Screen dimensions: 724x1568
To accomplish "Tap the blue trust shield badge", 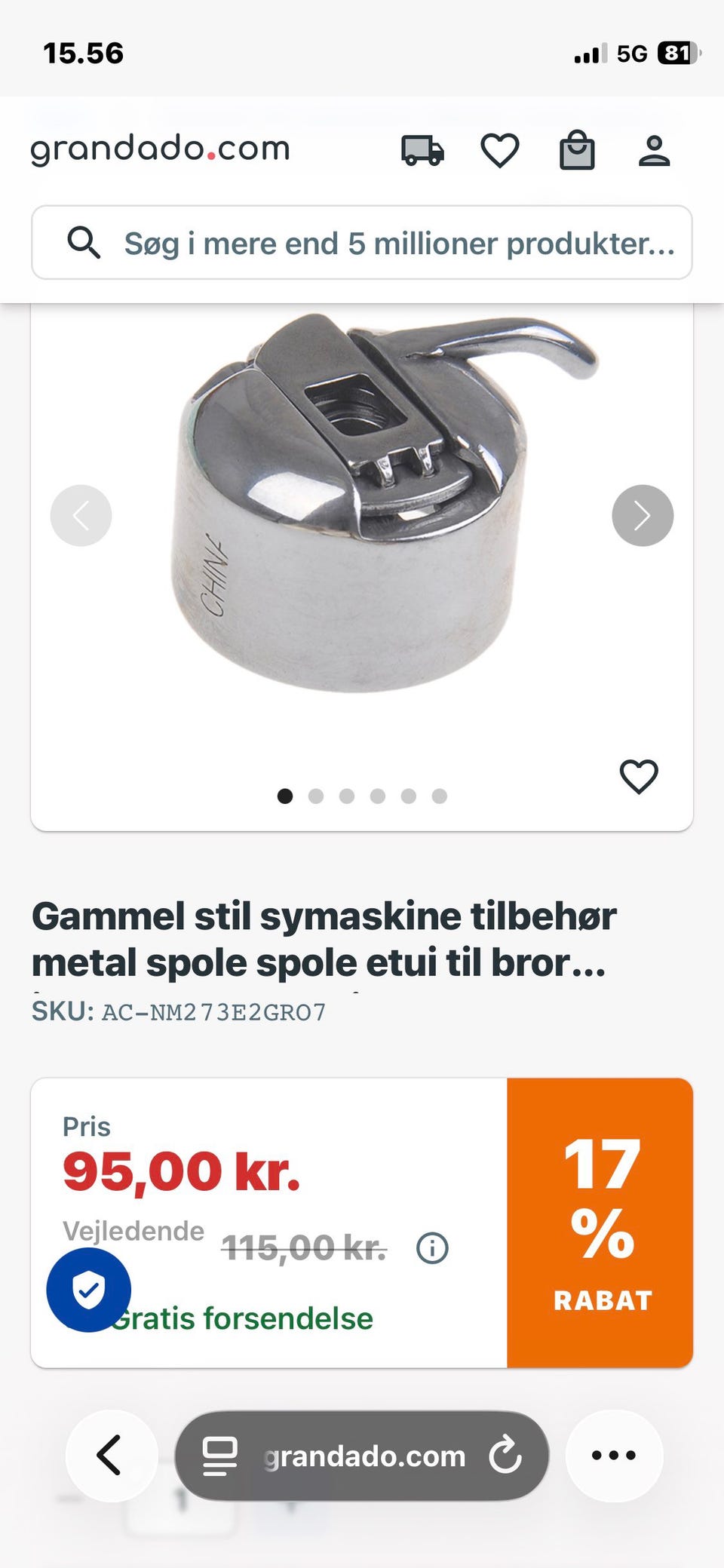I will point(89,1290).
